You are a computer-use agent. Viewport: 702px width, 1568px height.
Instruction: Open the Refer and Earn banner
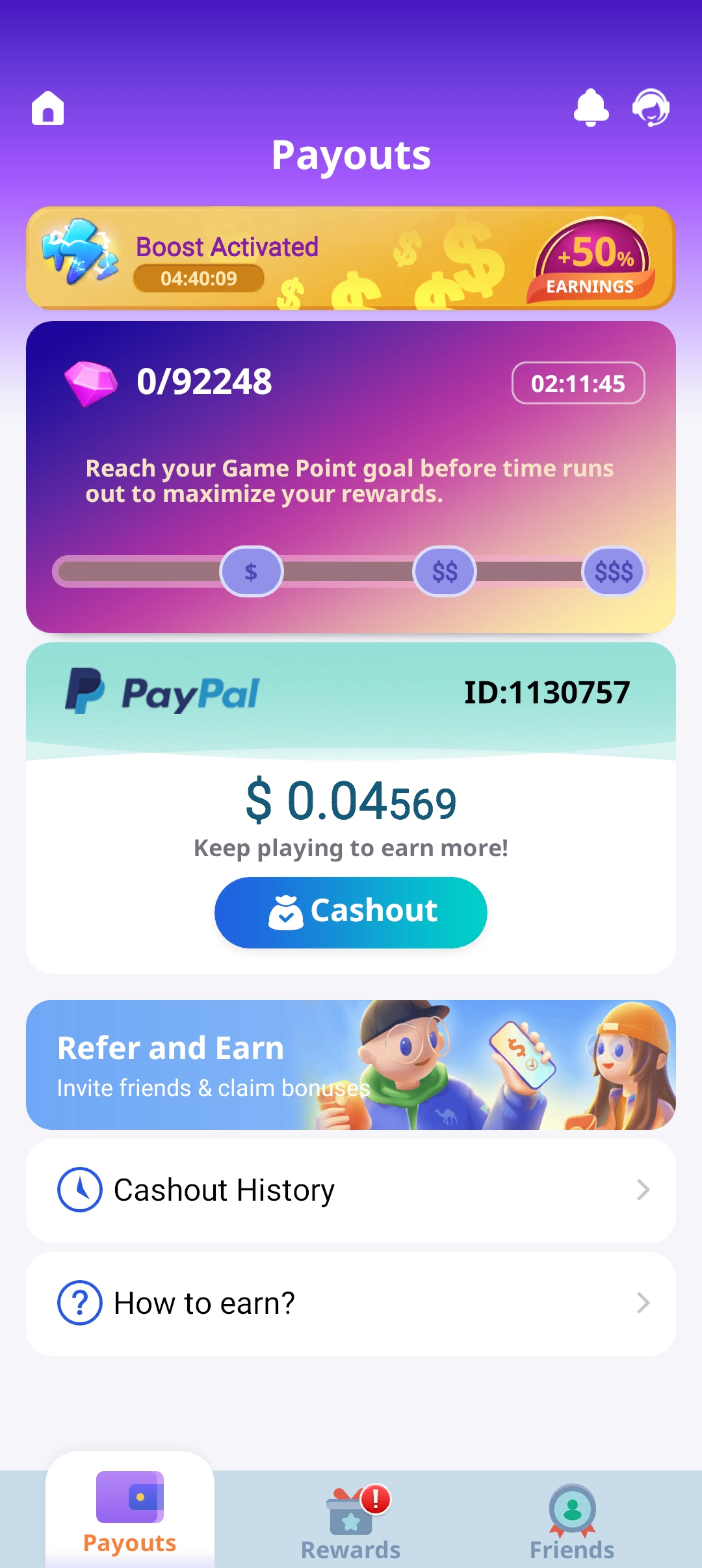point(351,1064)
